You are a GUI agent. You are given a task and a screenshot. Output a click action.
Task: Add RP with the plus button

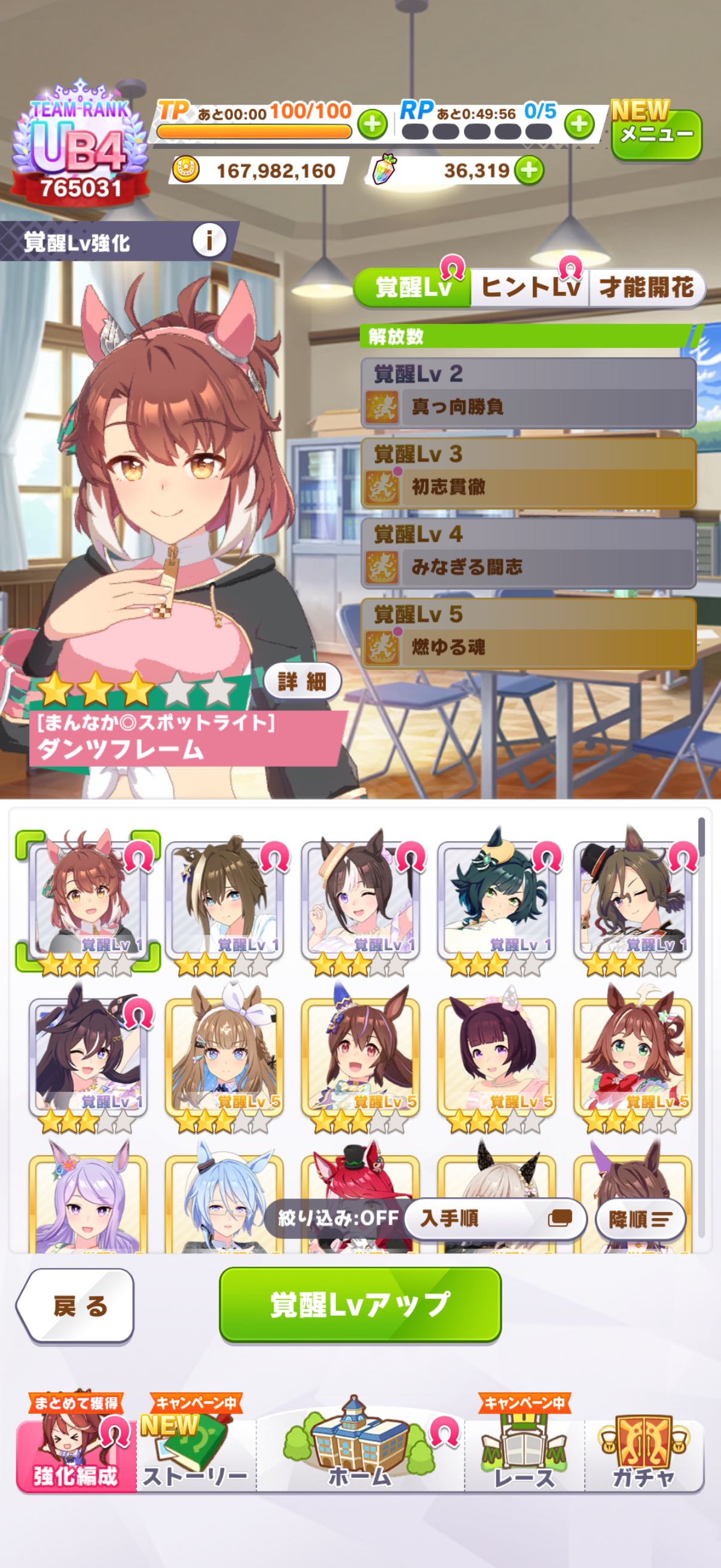point(579,124)
